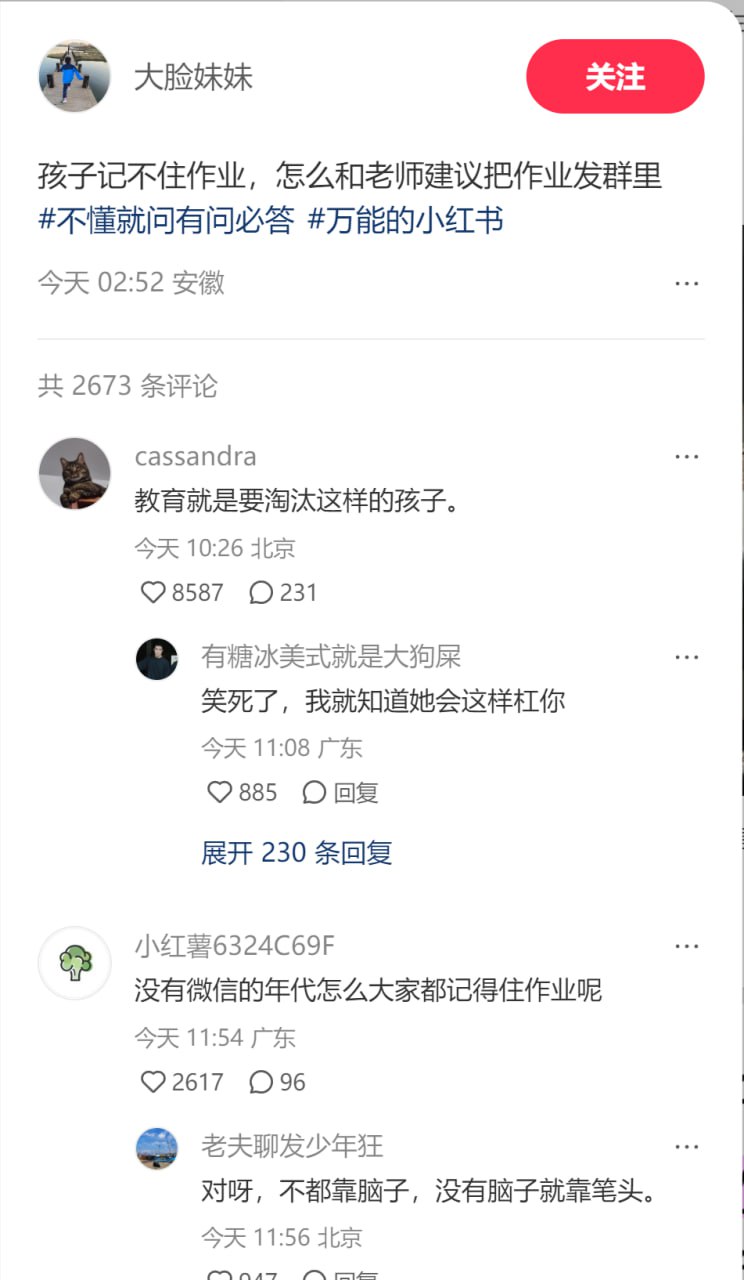Open the ellipsis menu on 老夫聊发少年狂's reply

point(687,1146)
